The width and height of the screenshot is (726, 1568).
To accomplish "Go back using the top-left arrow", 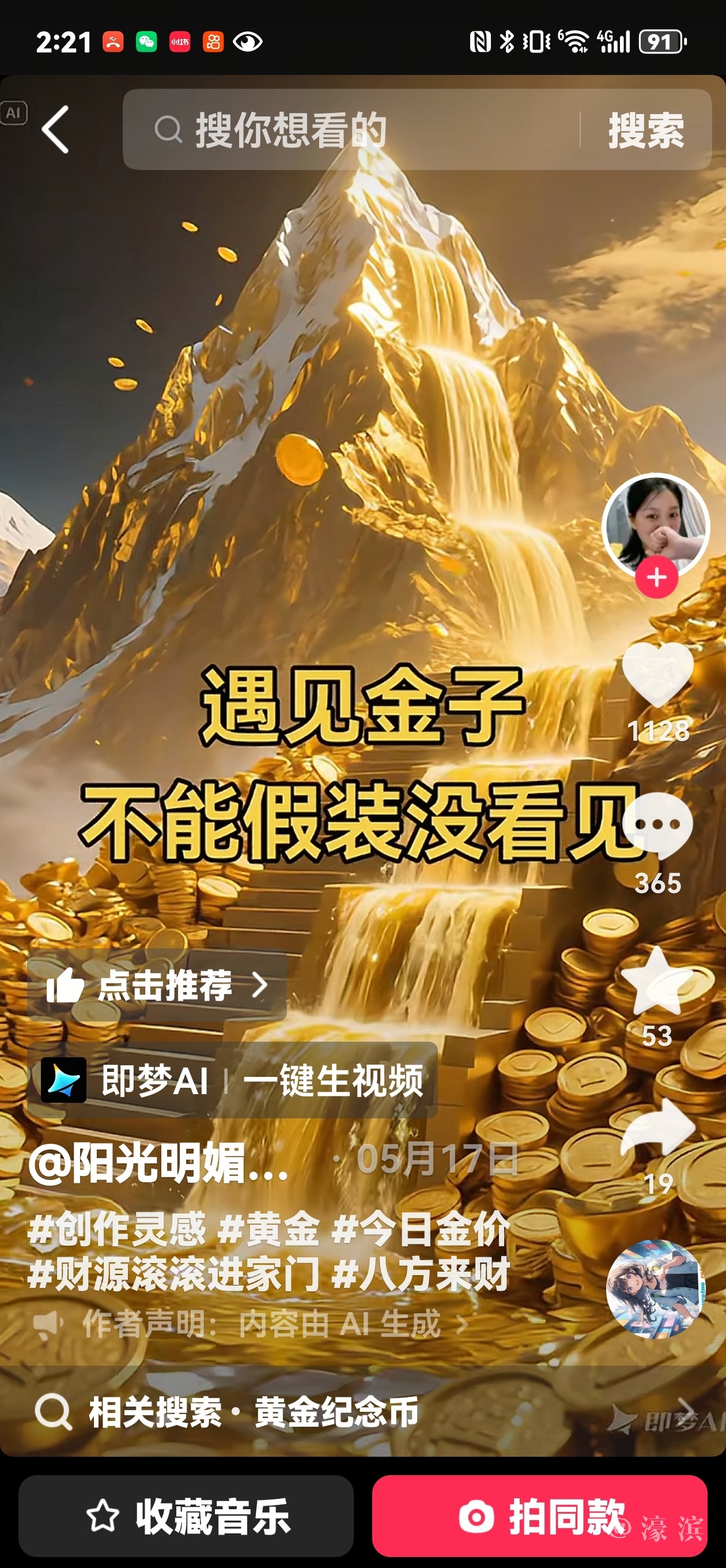I will click(55, 130).
